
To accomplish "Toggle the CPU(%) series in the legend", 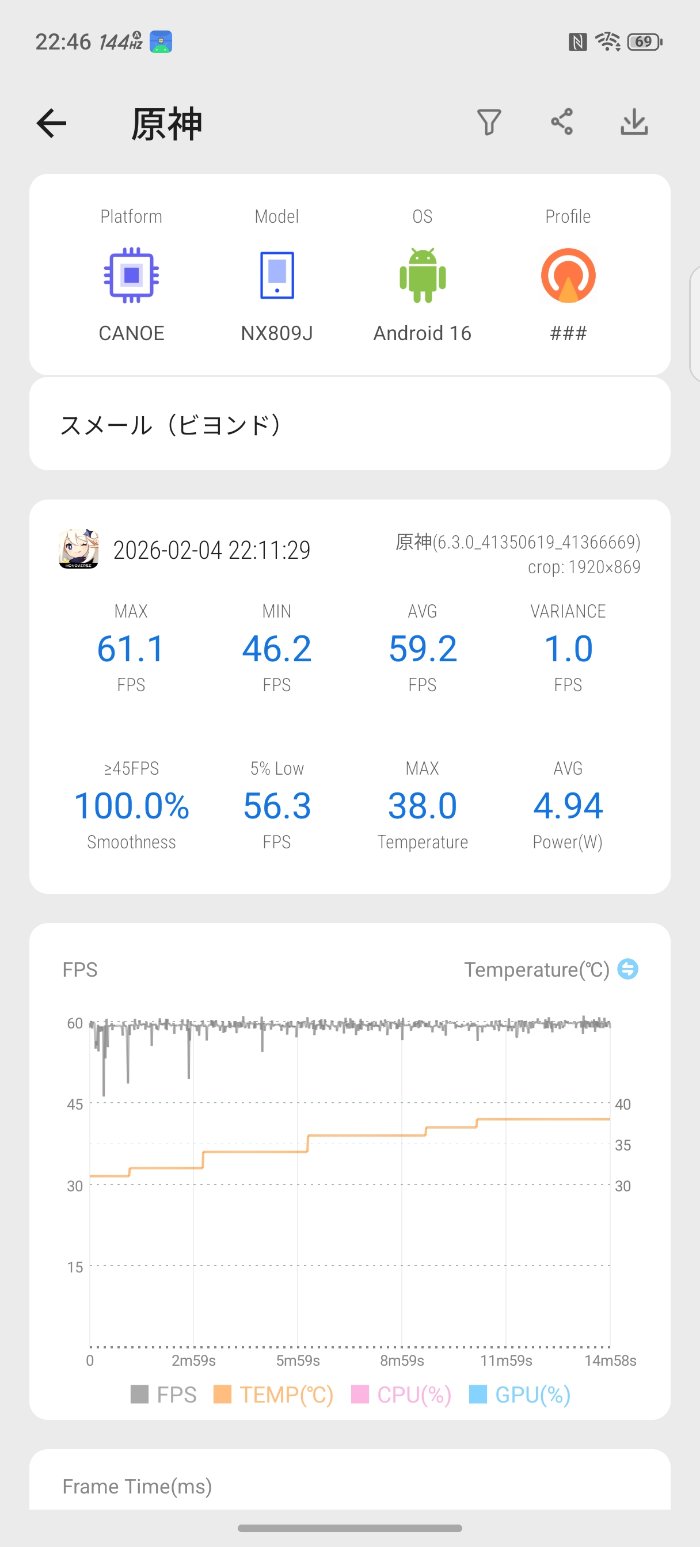I will pyautogui.click(x=401, y=1395).
